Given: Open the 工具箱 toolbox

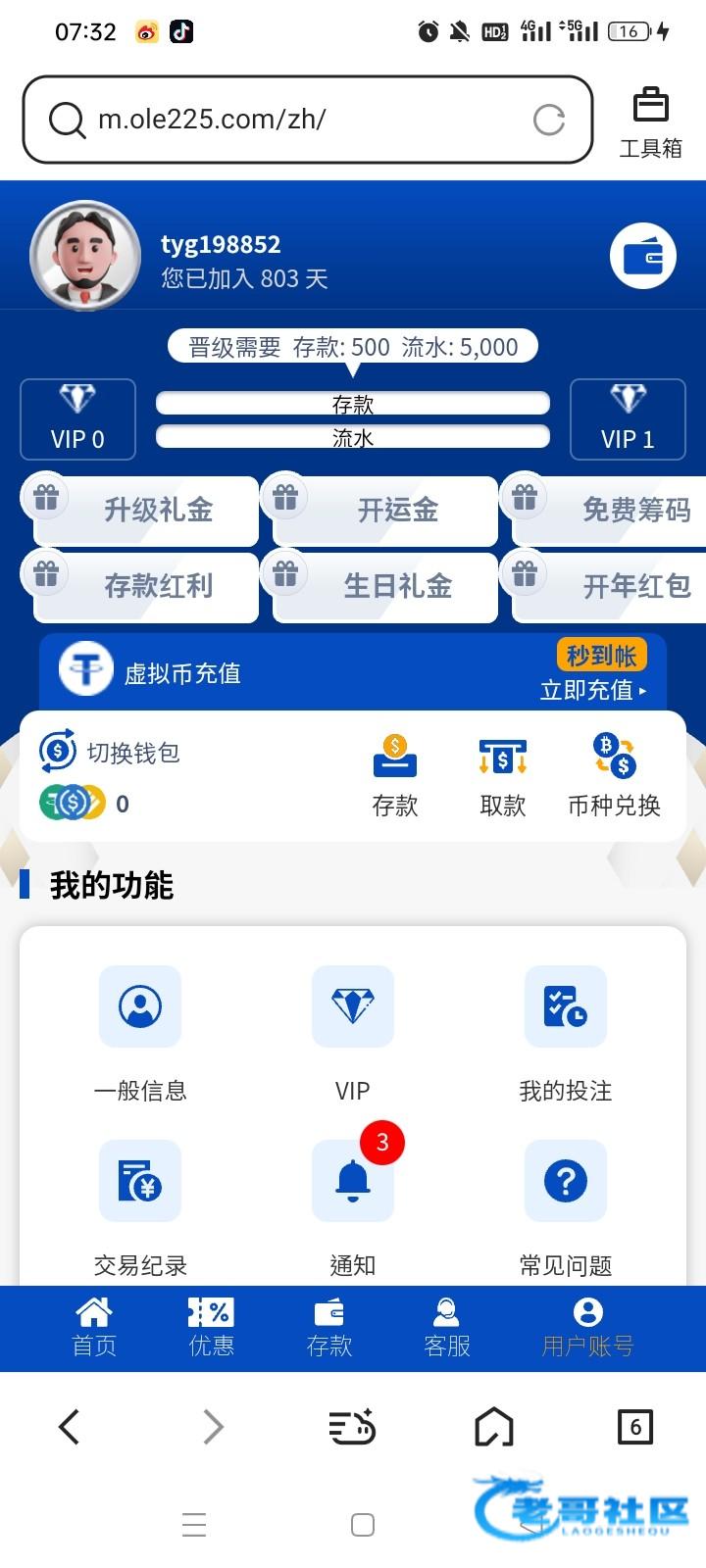Looking at the screenshot, I should (650, 122).
